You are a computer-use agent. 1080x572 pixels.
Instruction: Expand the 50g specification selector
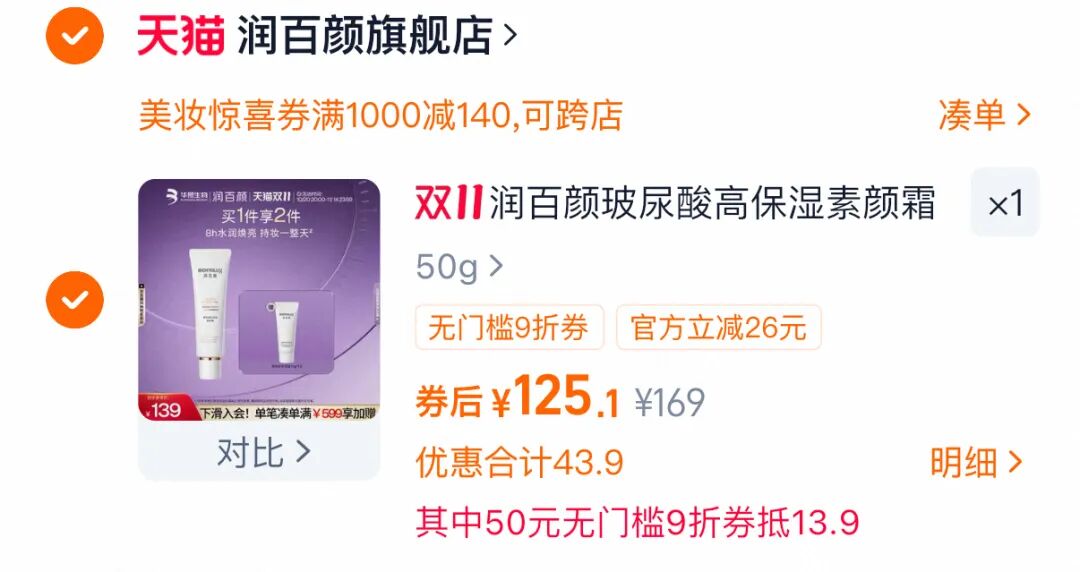click(459, 267)
